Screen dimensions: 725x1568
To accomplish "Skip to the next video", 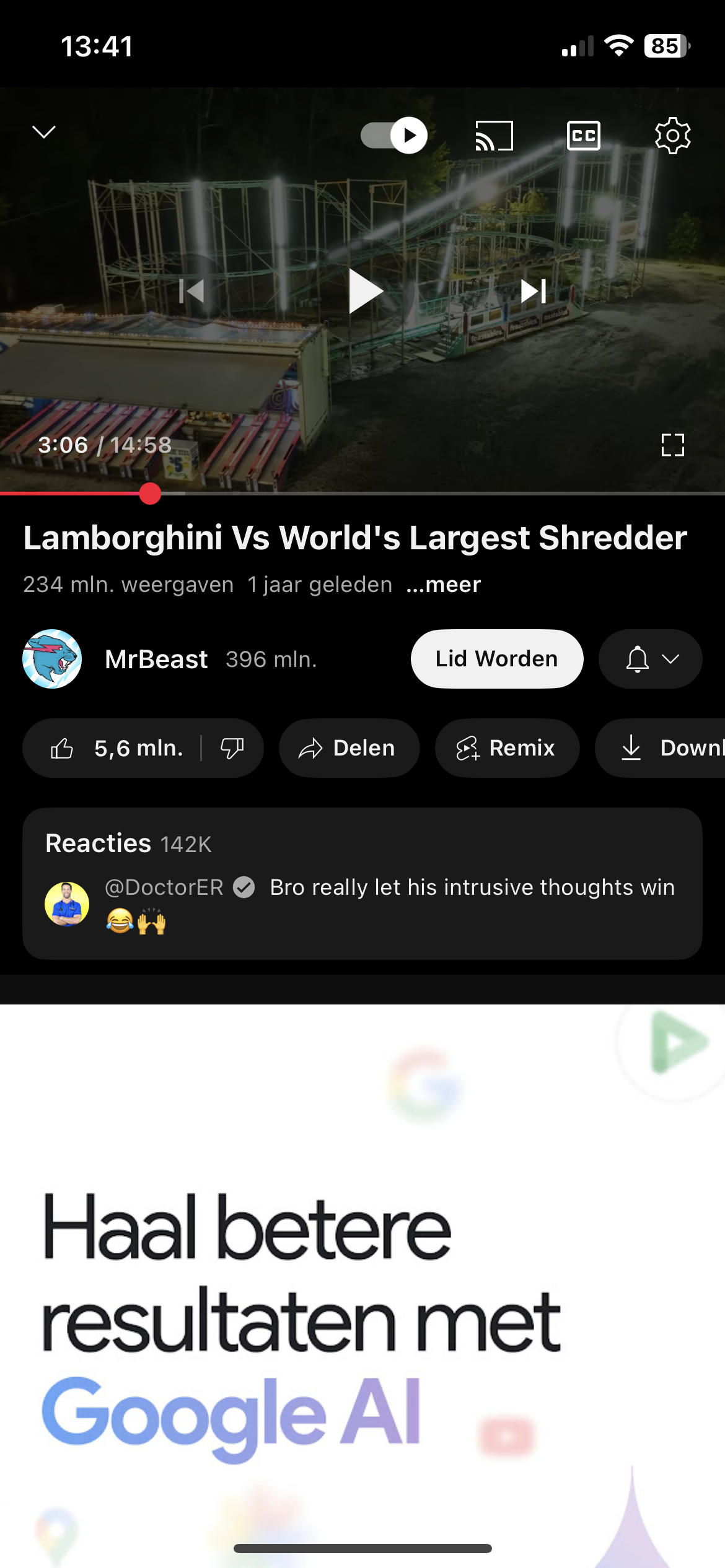I will [534, 291].
